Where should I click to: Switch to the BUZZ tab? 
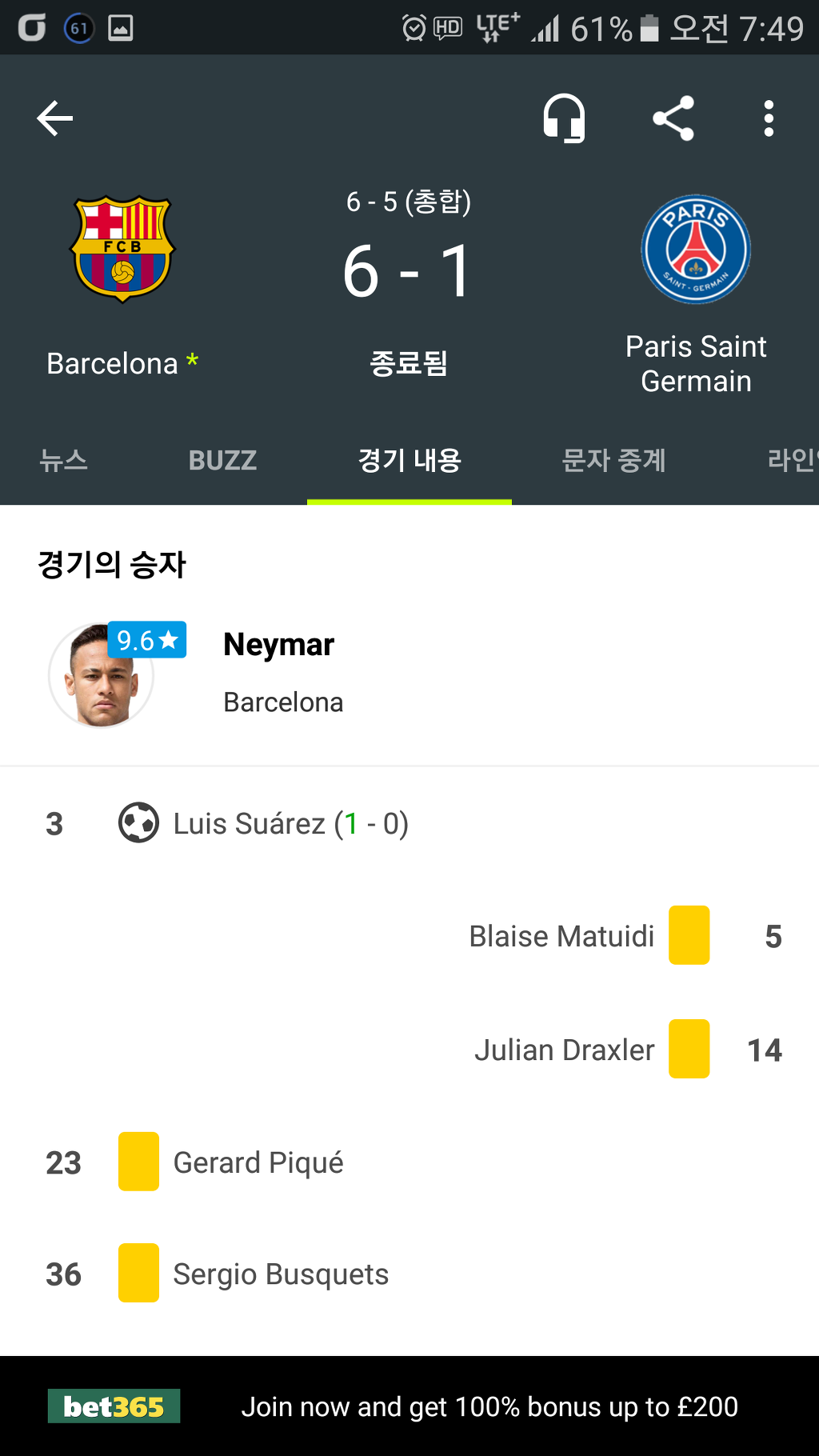click(x=222, y=460)
